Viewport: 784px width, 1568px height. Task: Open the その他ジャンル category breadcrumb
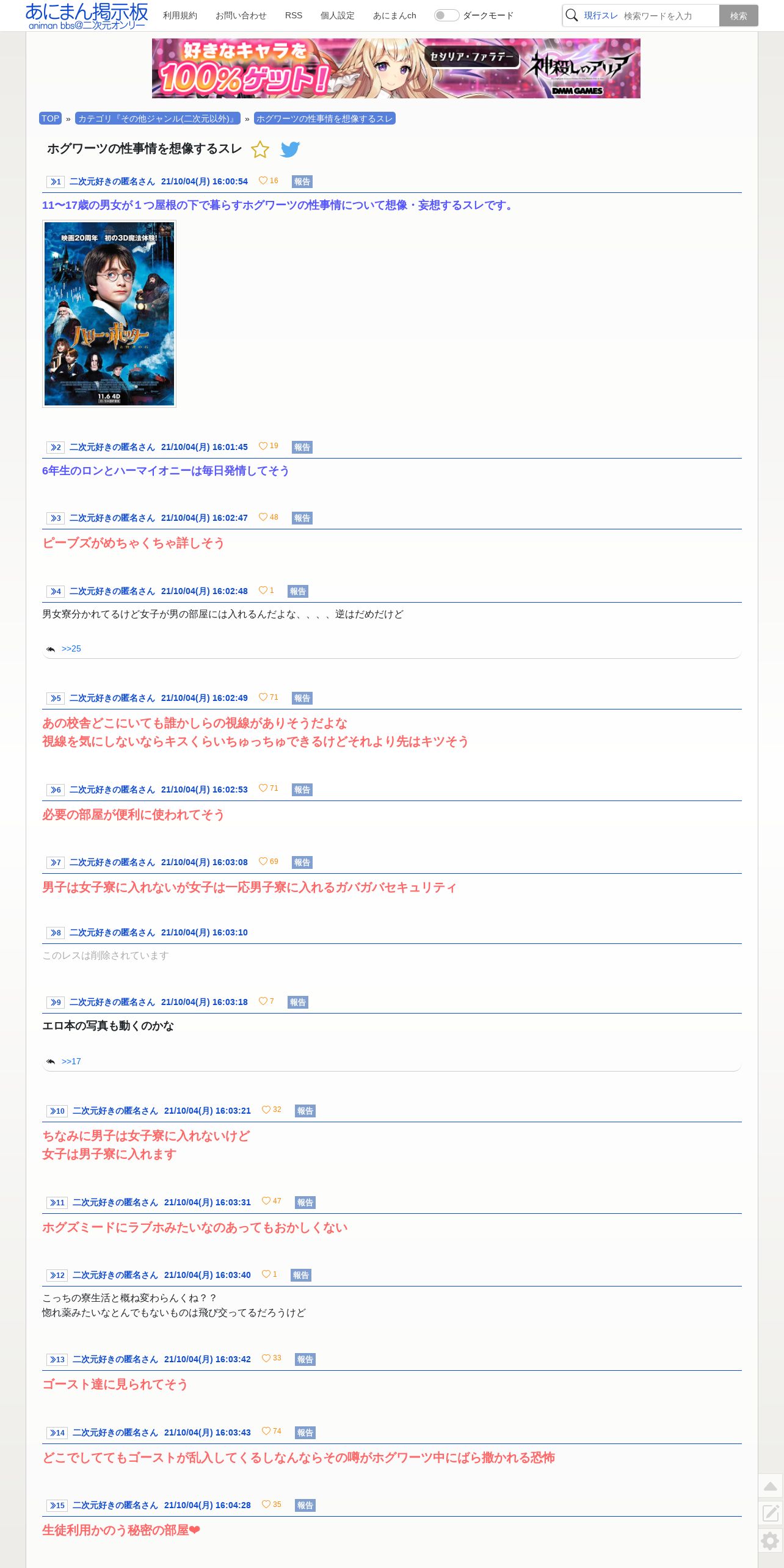158,118
